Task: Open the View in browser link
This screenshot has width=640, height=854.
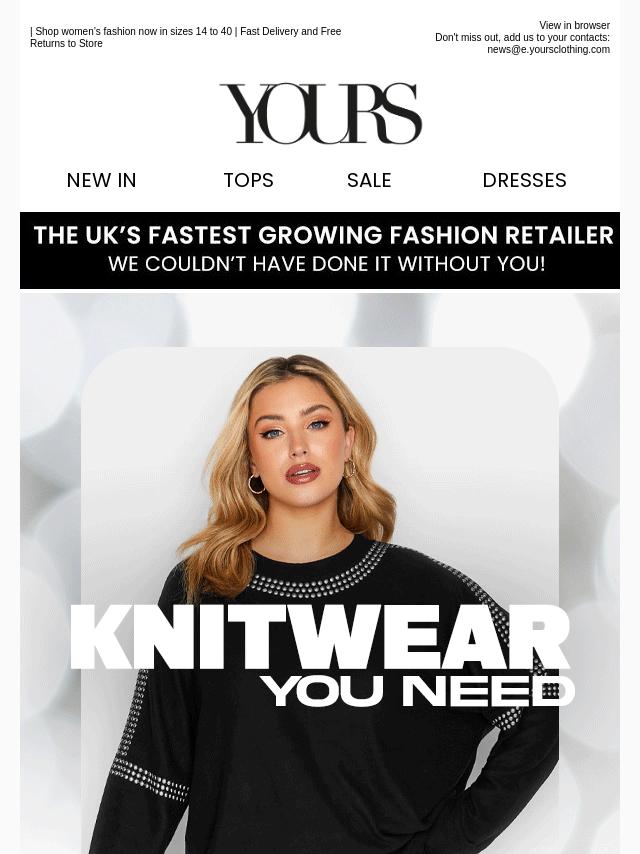Action: (x=574, y=26)
